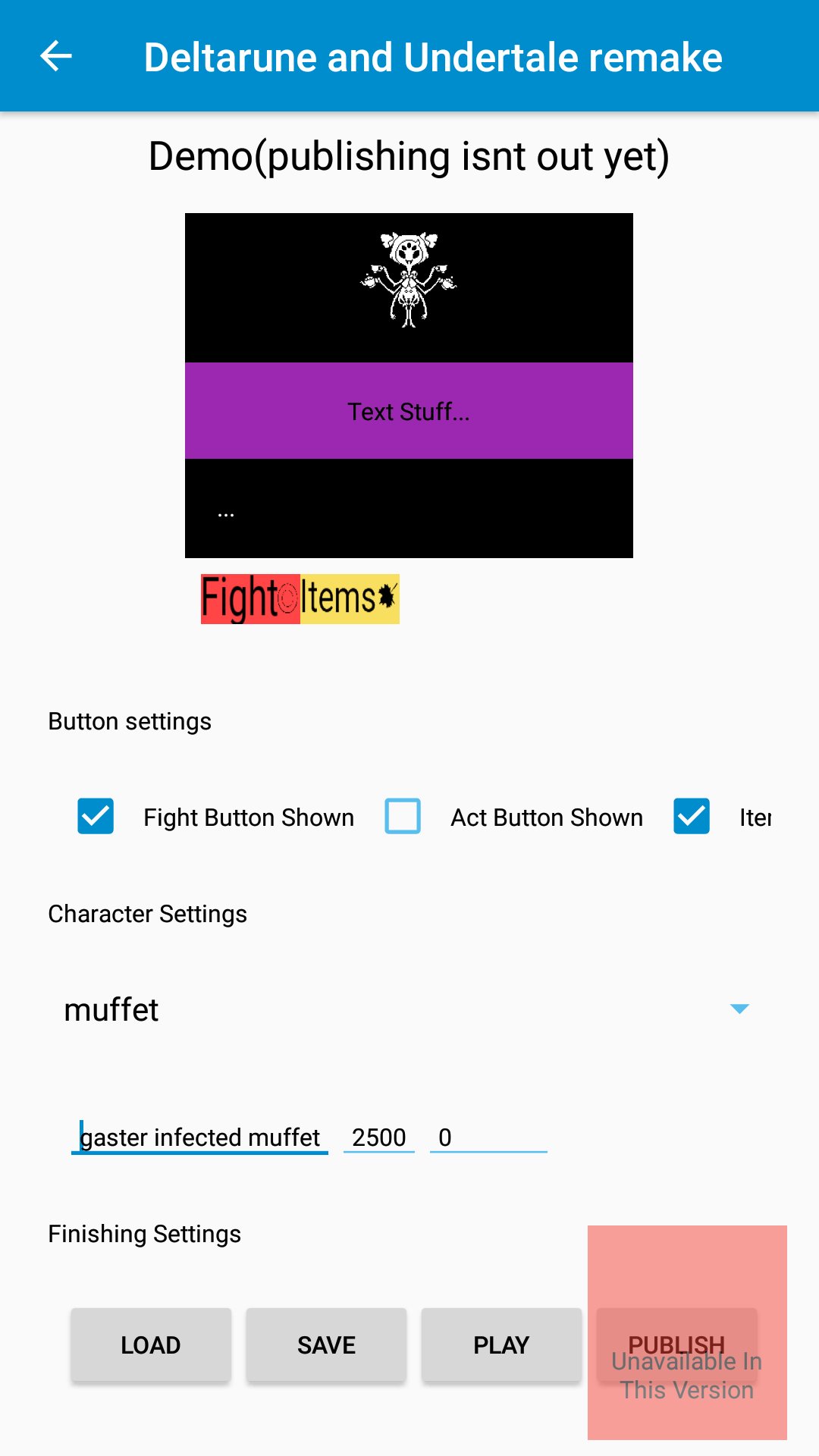Tap the yellow Items button preview

point(350,599)
